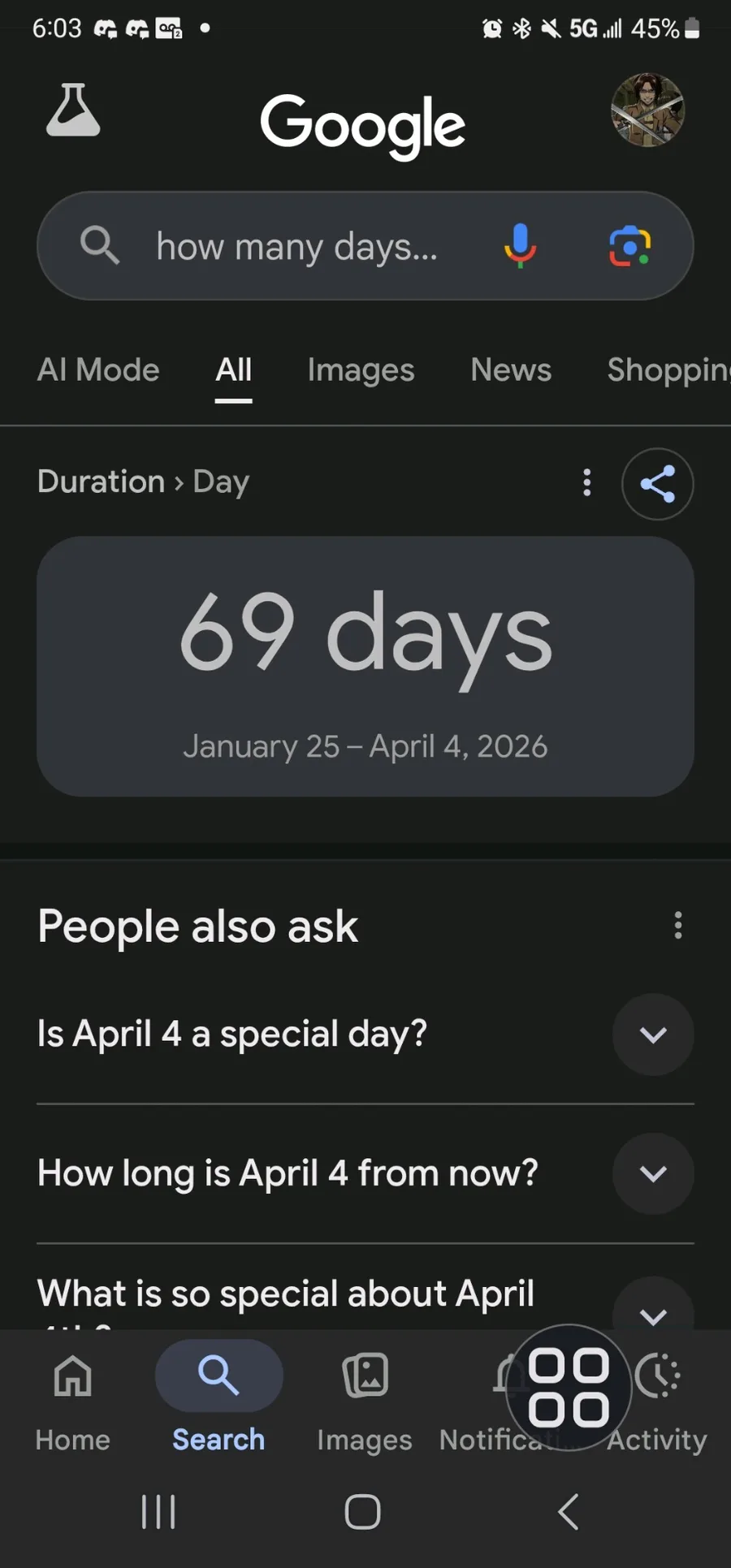Open Google Lens camera search
Viewport: 731px width, 1568px height.
(x=630, y=246)
